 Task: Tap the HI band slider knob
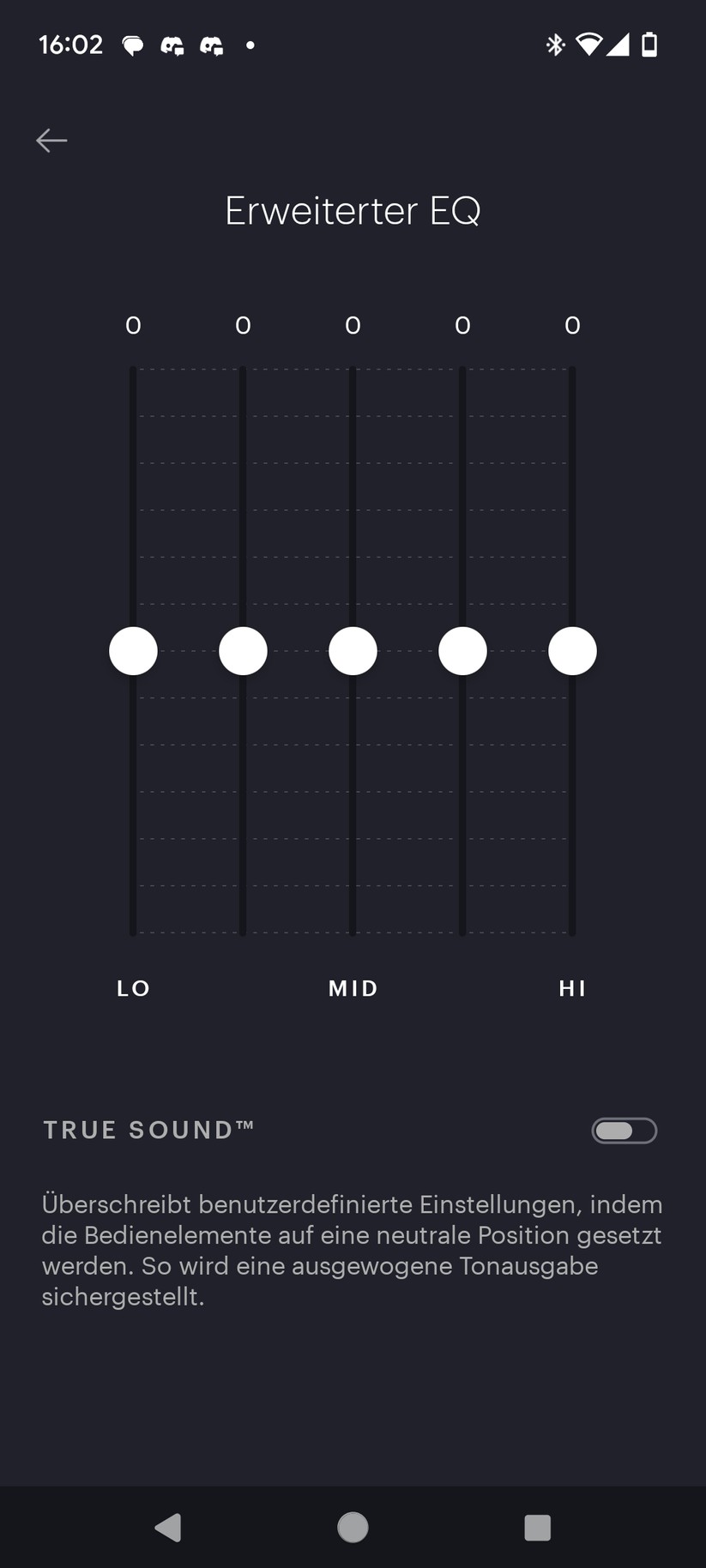click(x=572, y=651)
